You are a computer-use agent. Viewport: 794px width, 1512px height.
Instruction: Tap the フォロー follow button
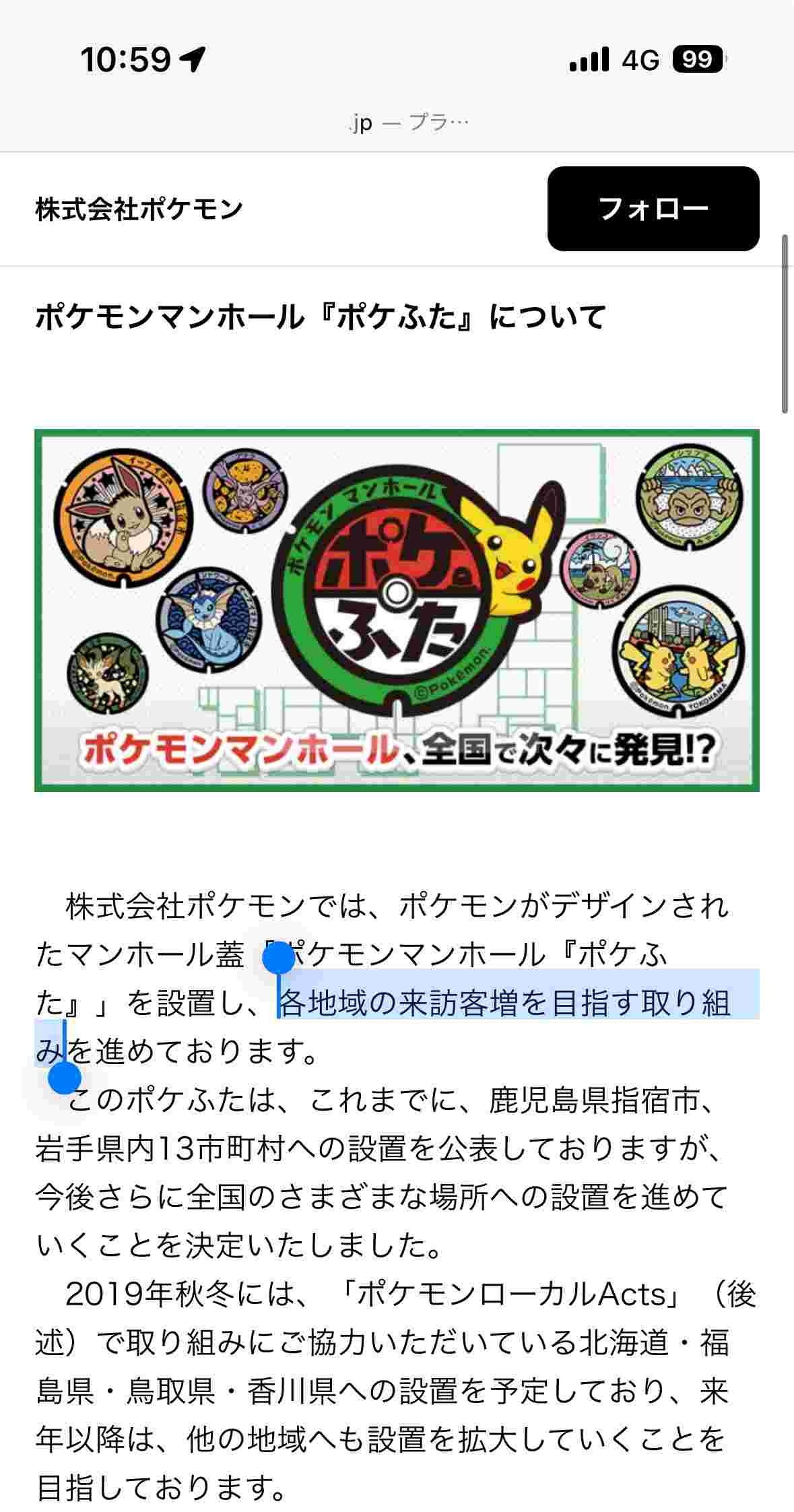[653, 209]
